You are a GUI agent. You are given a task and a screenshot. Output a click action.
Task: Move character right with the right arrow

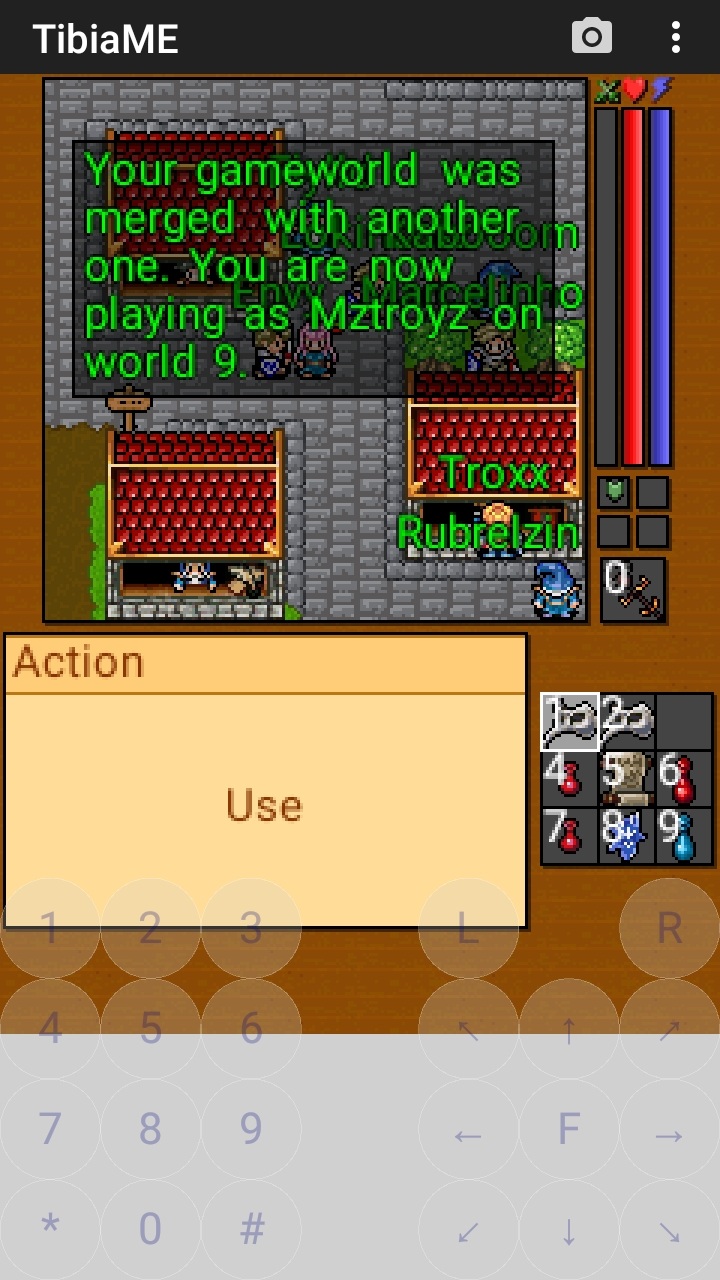pos(669,1132)
